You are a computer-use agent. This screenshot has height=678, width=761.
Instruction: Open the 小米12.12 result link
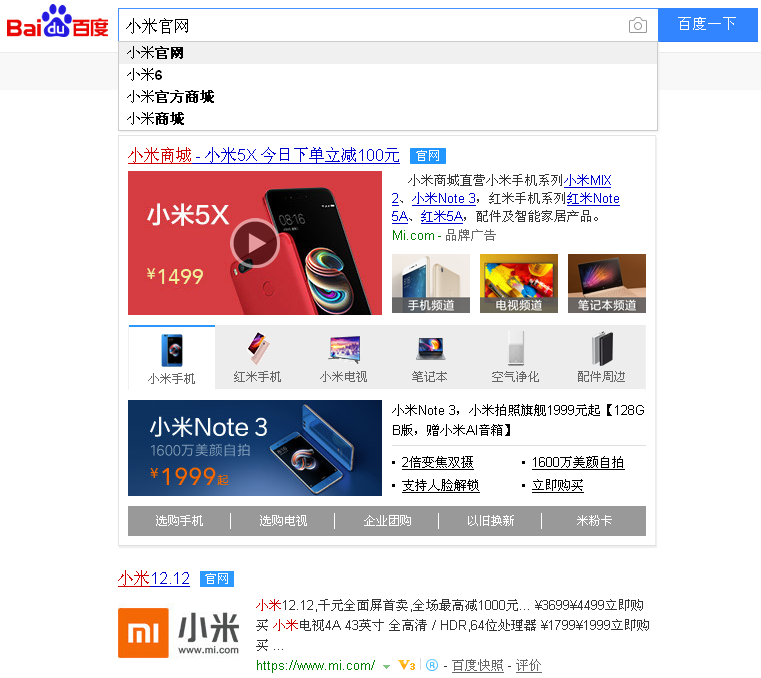153,578
